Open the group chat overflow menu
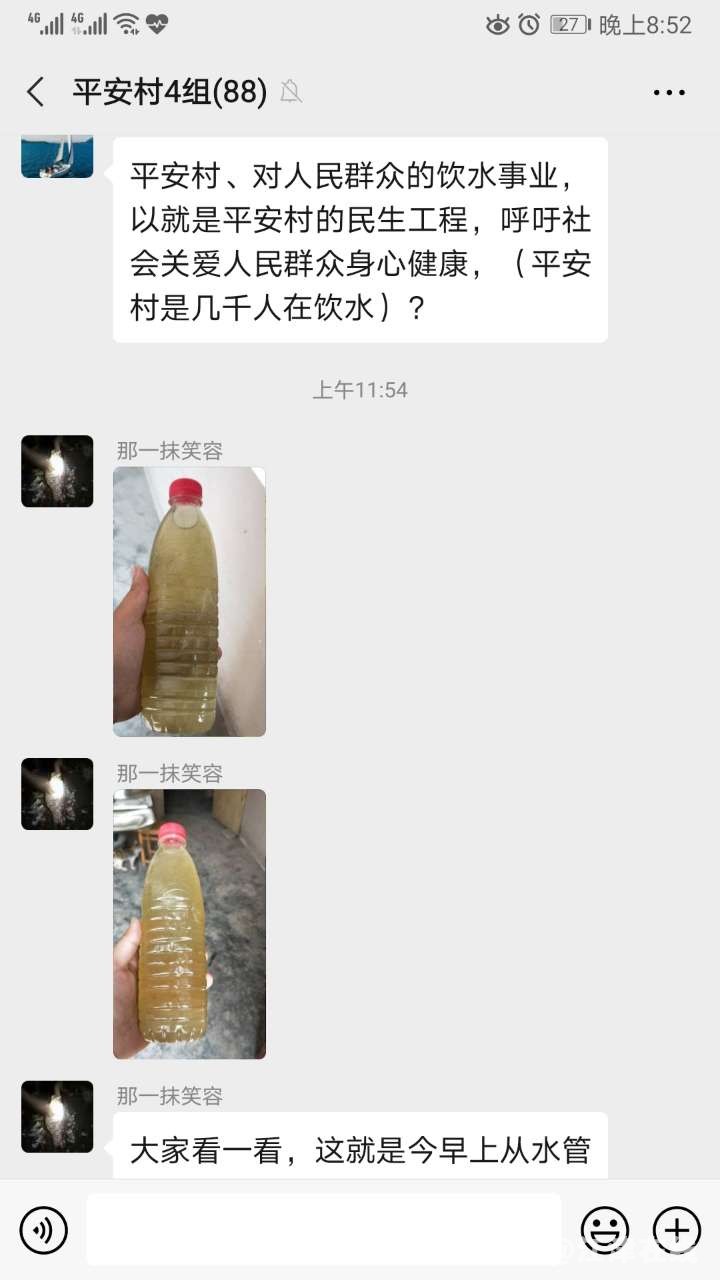 (x=669, y=93)
